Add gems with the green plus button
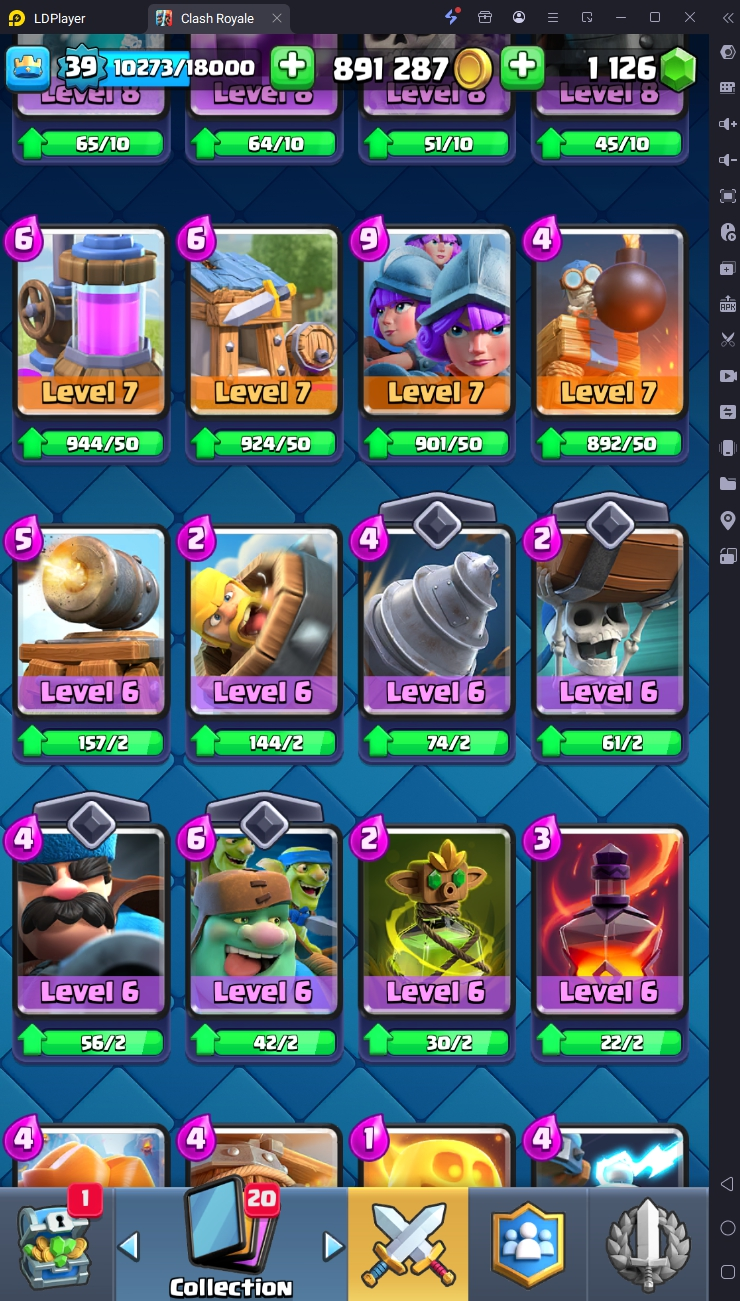The image size is (740, 1301). tap(521, 67)
